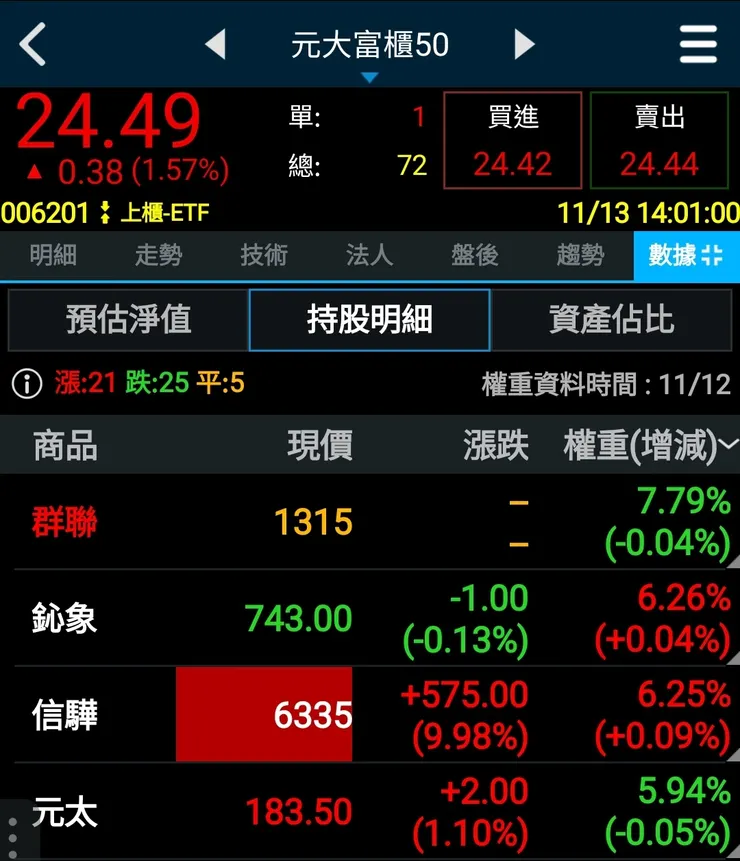Tap the info icon beside holdings statistics

tap(27, 383)
